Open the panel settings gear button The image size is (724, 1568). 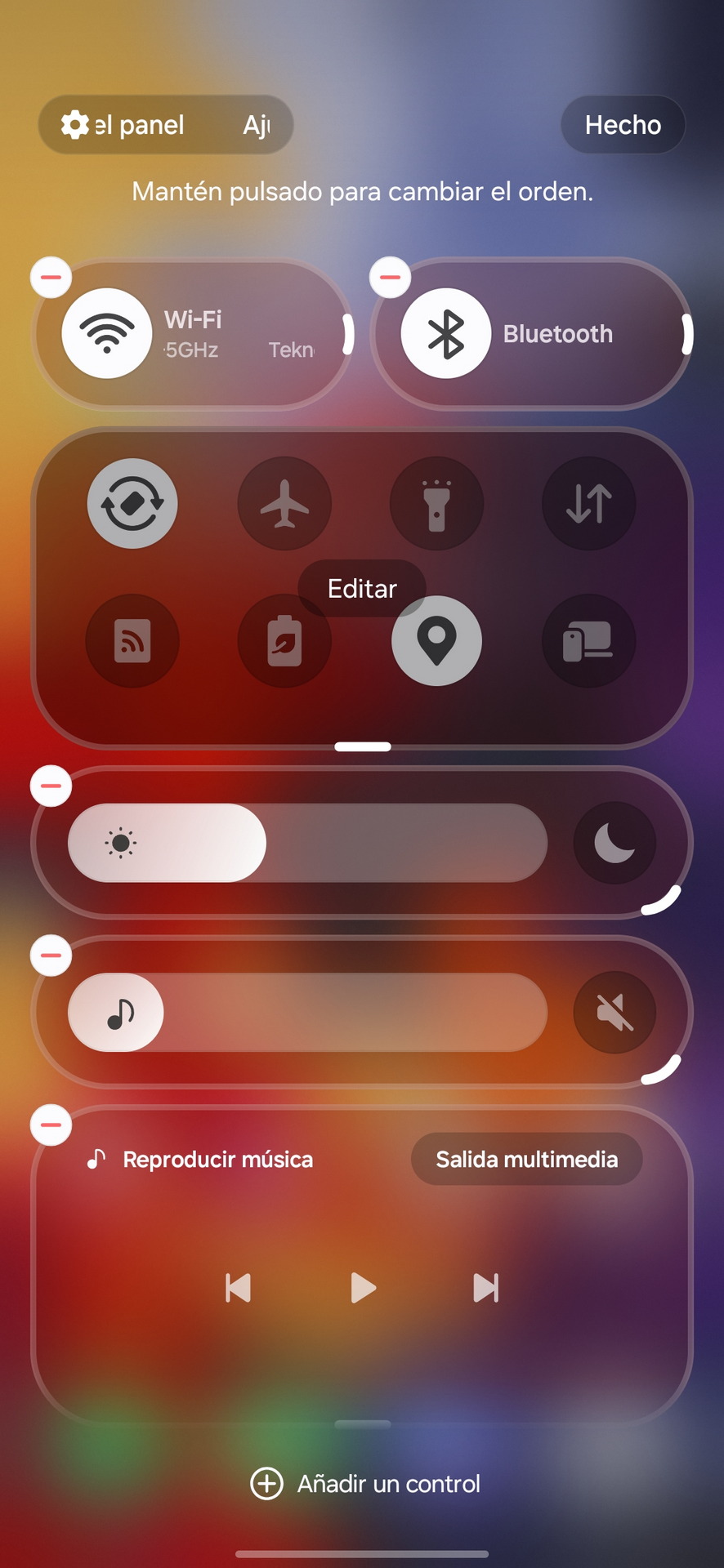(75, 125)
